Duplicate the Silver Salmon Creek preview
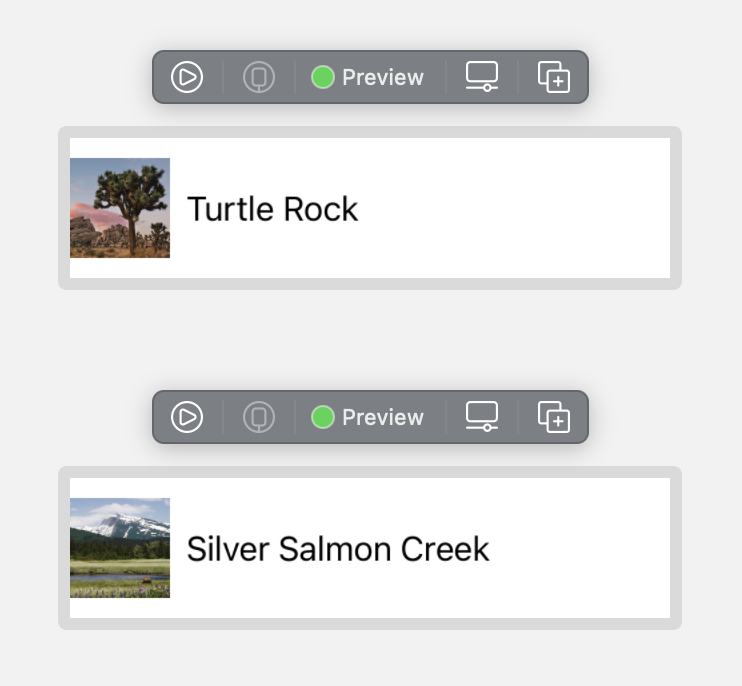 tap(554, 417)
